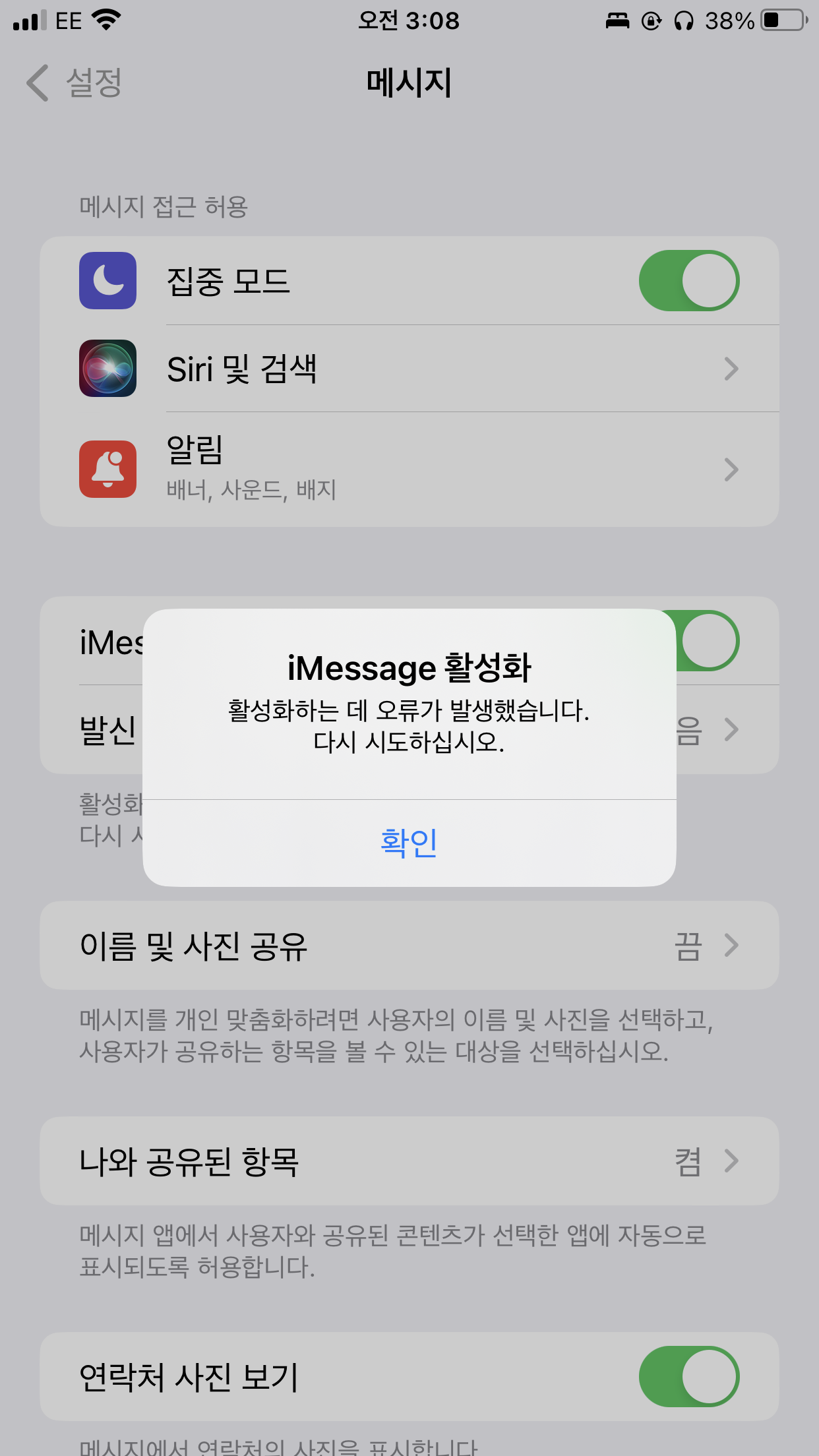Open Siri 및 검색 settings

409,369
